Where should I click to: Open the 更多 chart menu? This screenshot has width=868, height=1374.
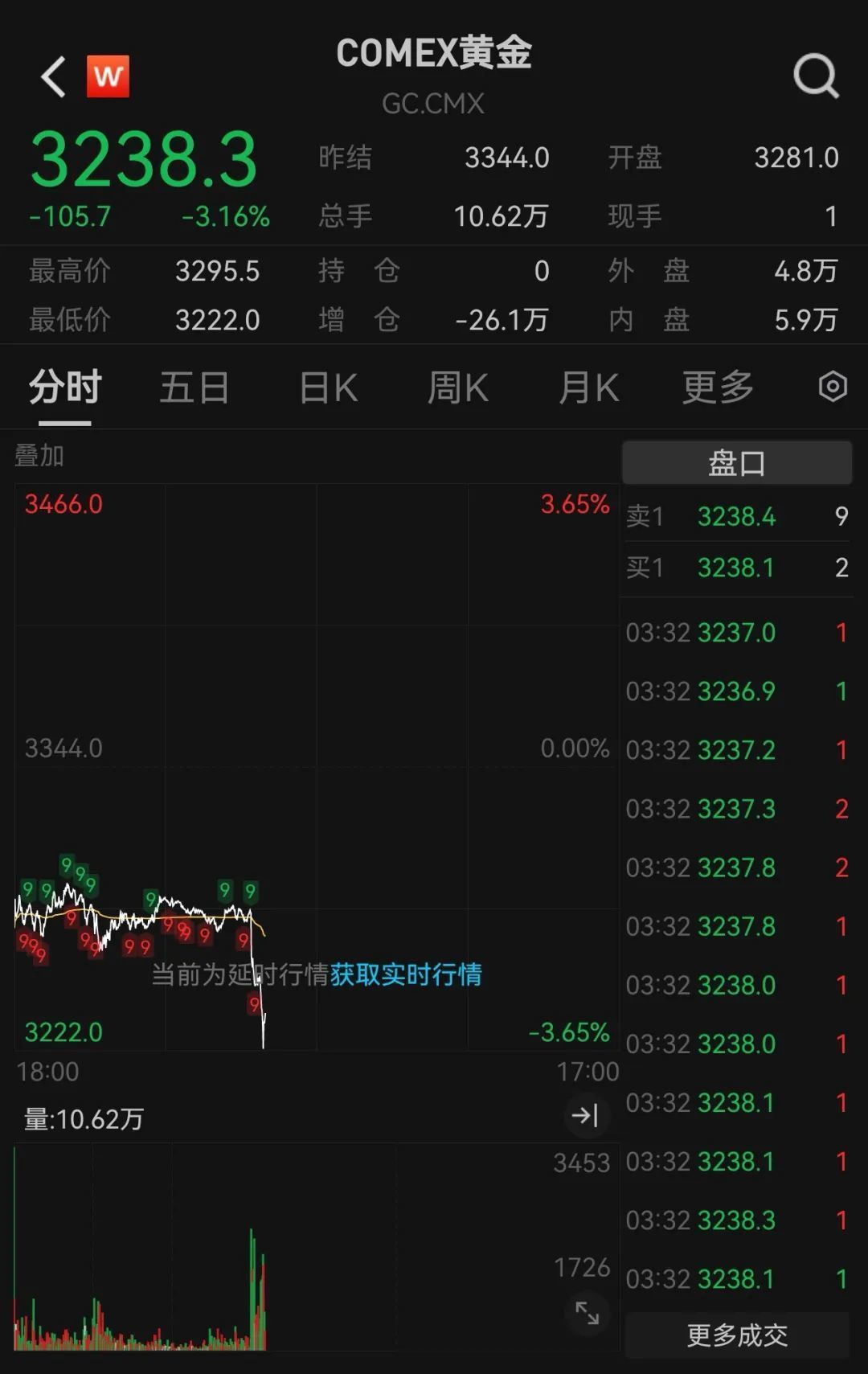pyautogui.click(x=719, y=387)
